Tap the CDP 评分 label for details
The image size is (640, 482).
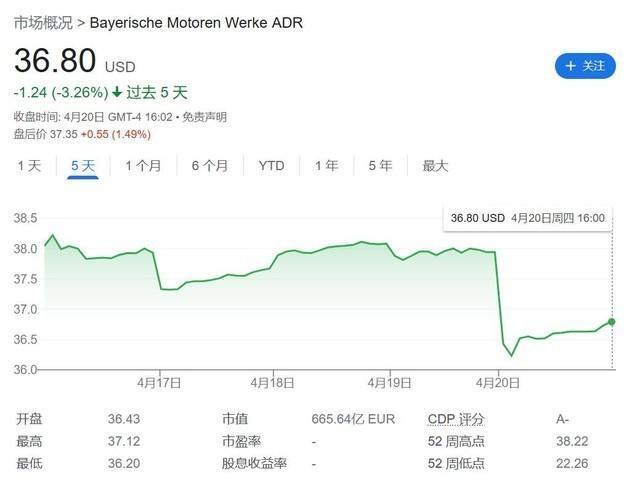click(455, 418)
